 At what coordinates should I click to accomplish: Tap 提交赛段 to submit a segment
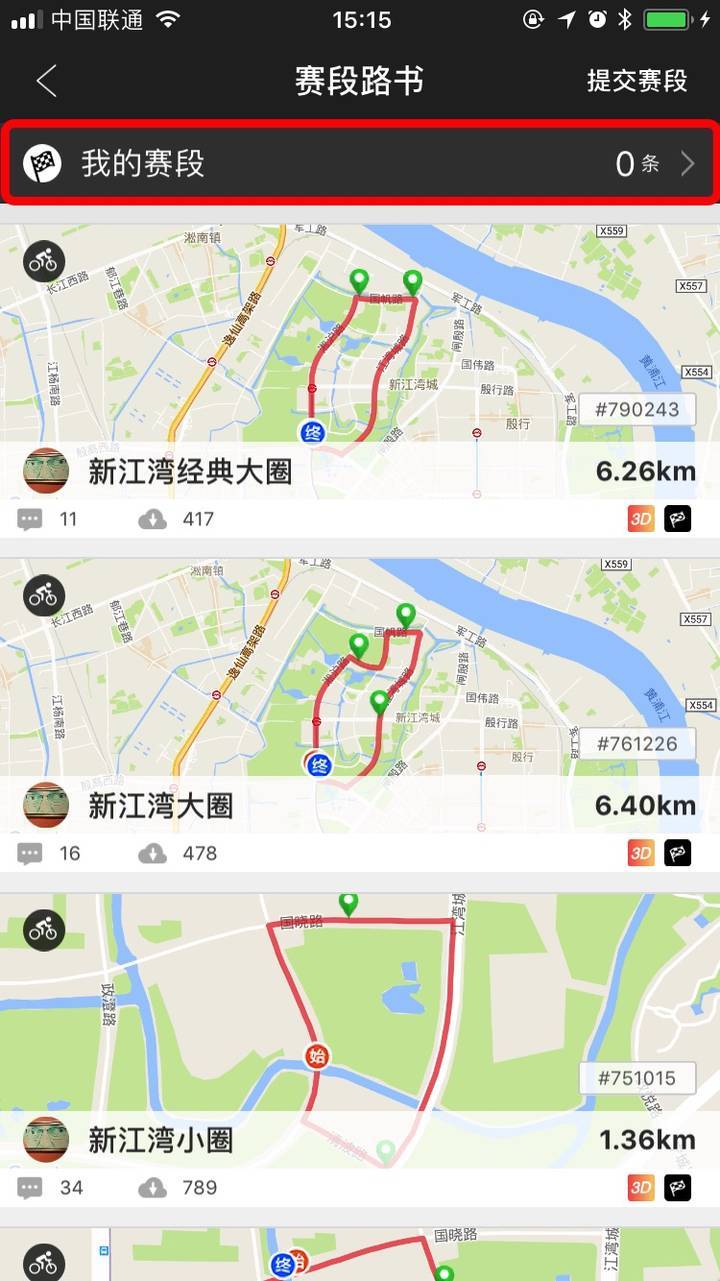637,81
